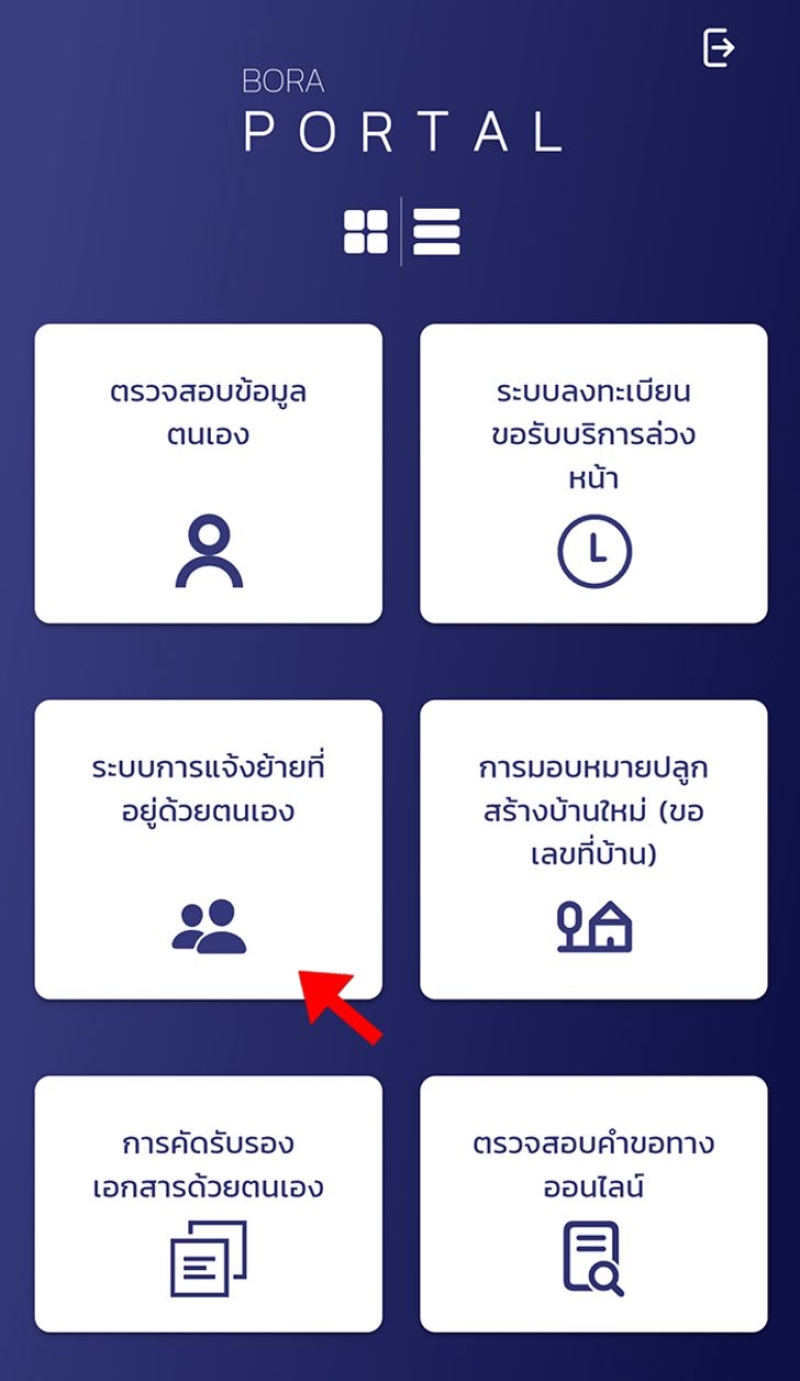Select ระบบการแจ้งย้ายที่อยู่ด้วยตนเอง card
800x1381 pixels.
point(208,848)
